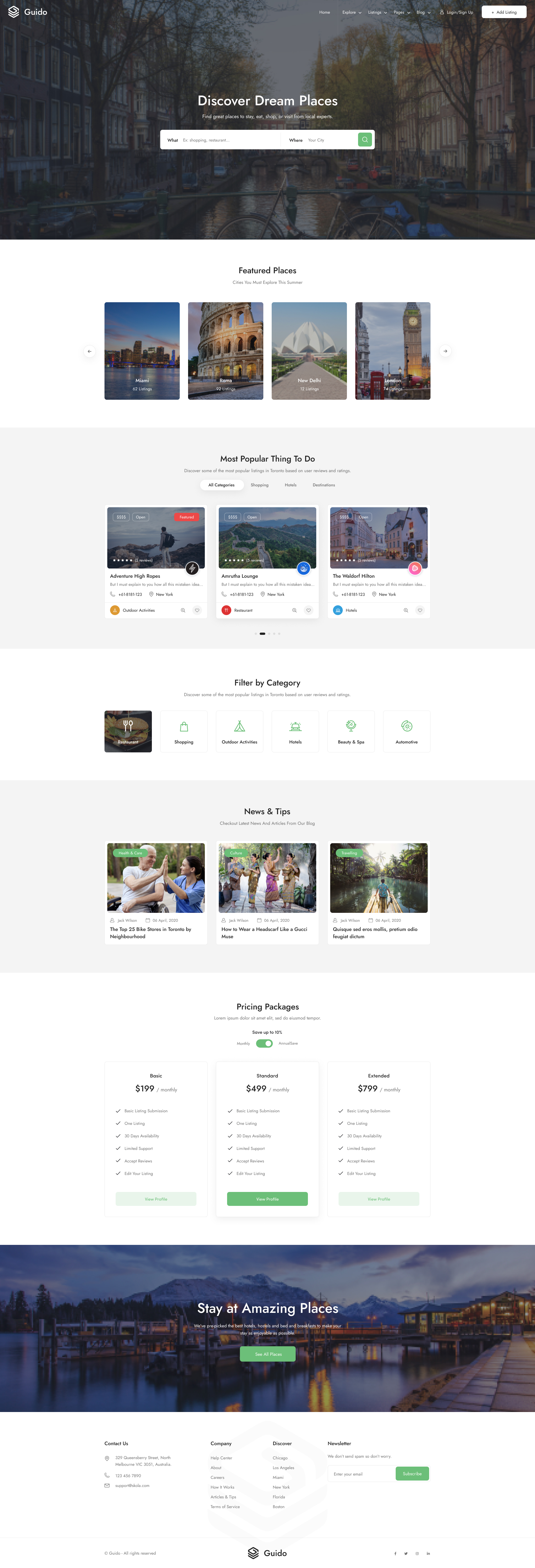Open Login/Sign Up

click(456, 12)
